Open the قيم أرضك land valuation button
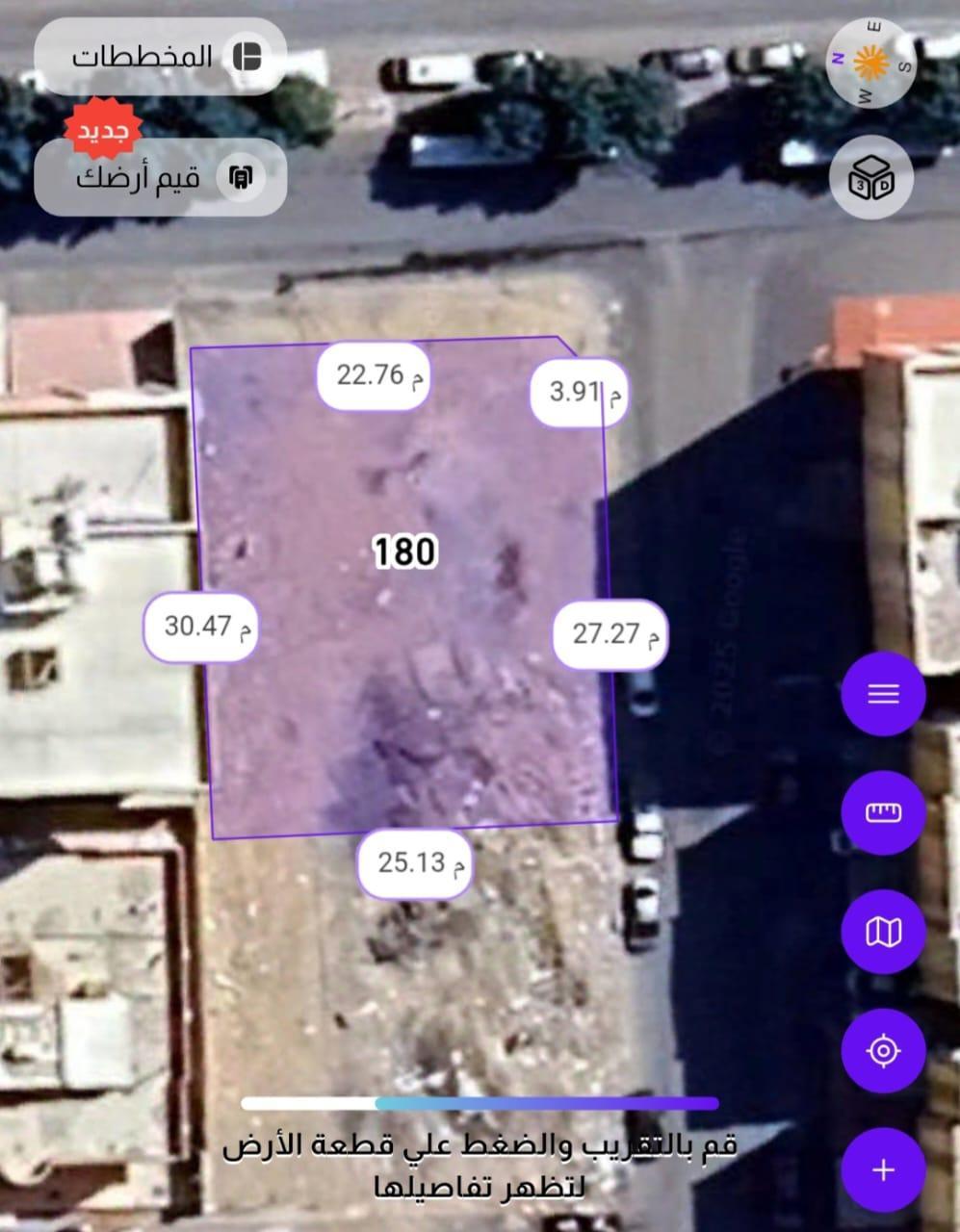 point(160,177)
